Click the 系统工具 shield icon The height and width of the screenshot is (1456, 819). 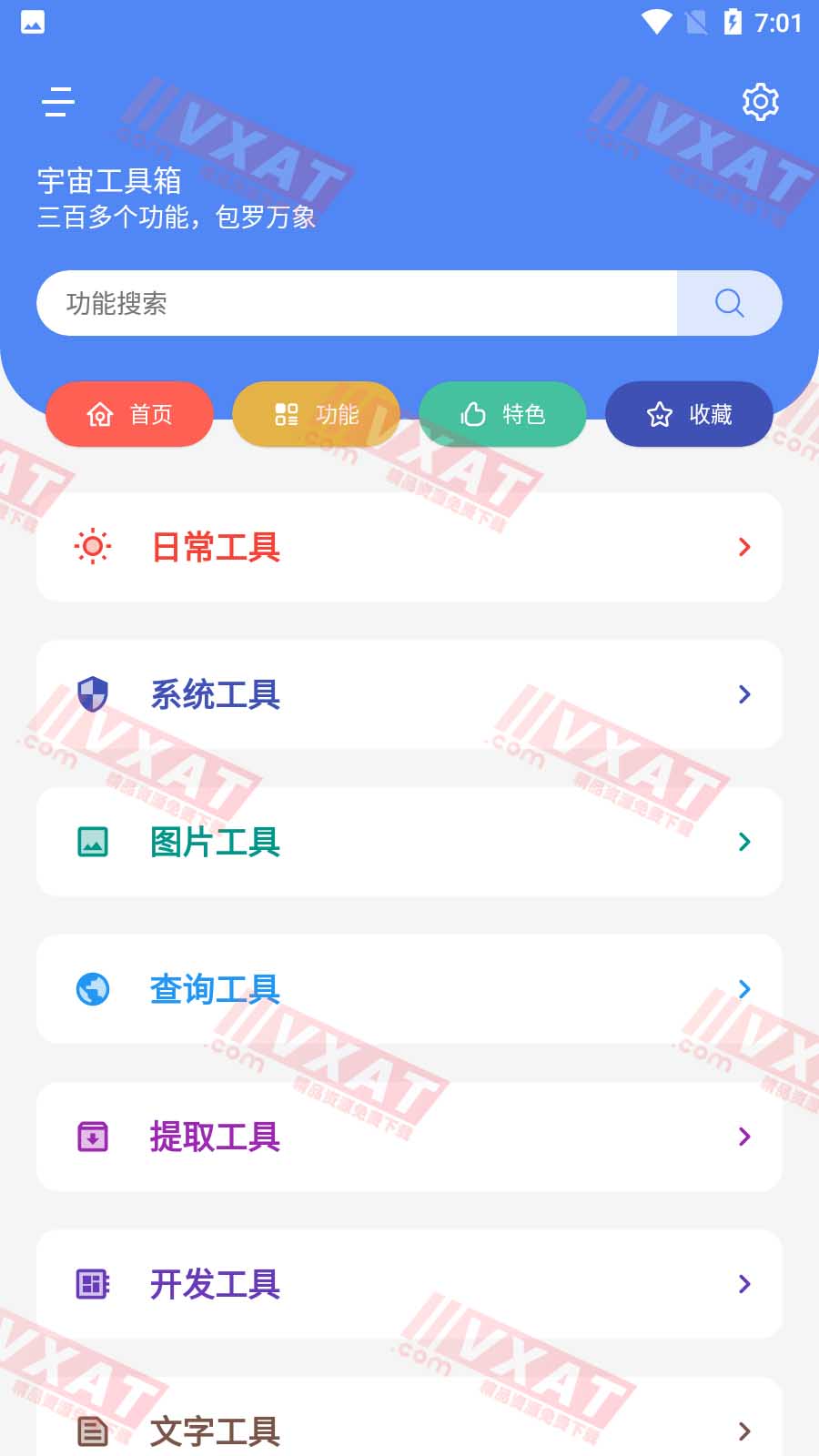pos(91,694)
